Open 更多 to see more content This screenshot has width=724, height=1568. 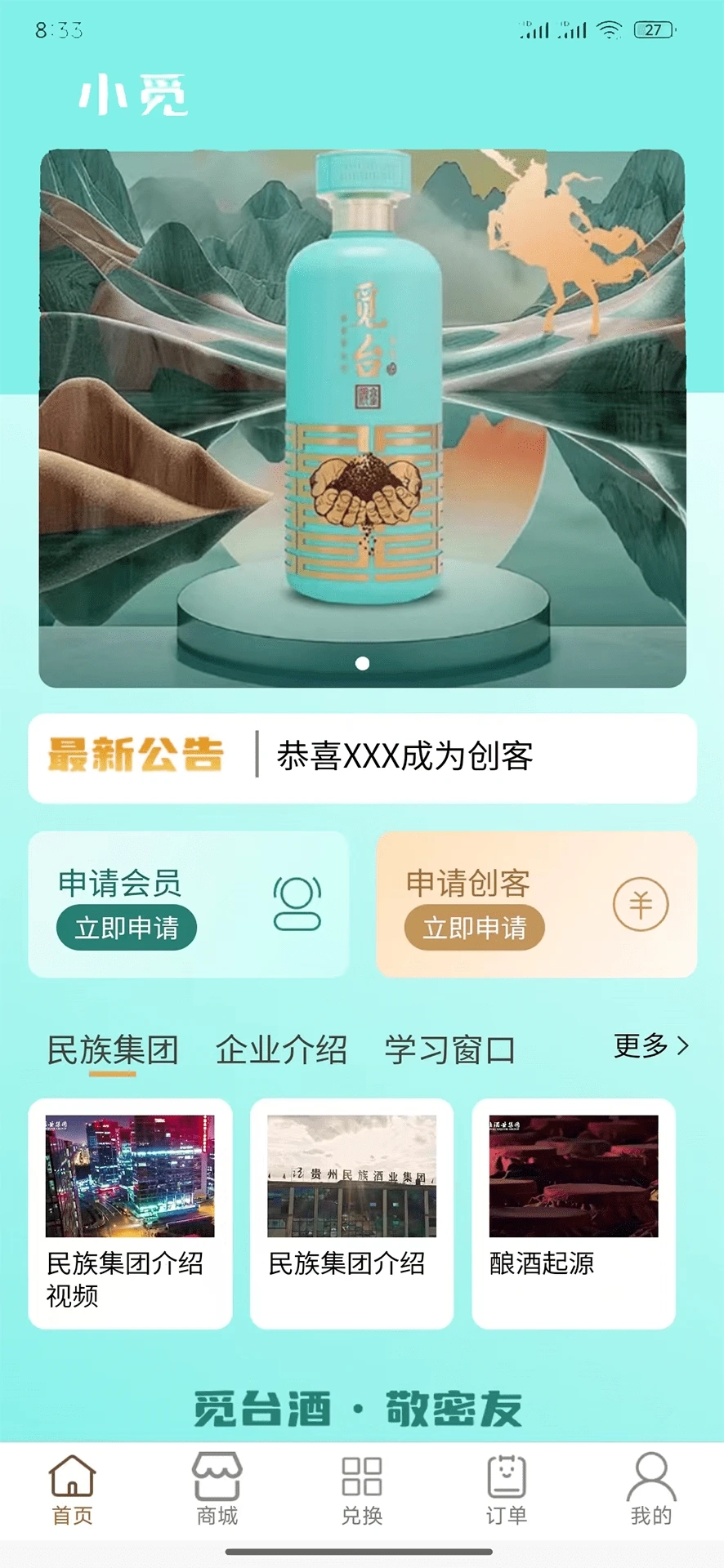[x=651, y=1045]
